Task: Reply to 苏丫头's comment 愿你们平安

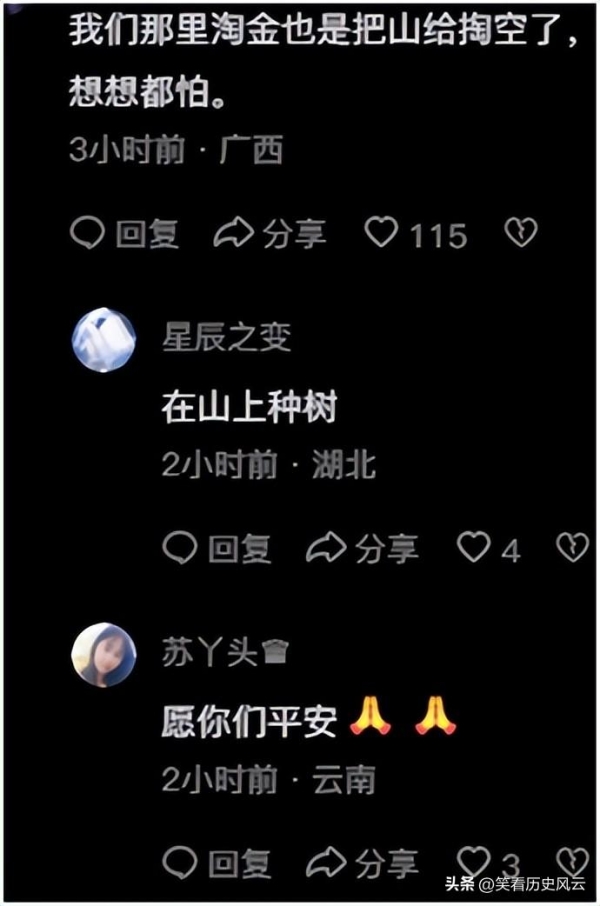Action: pyautogui.click(x=216, y=860)
